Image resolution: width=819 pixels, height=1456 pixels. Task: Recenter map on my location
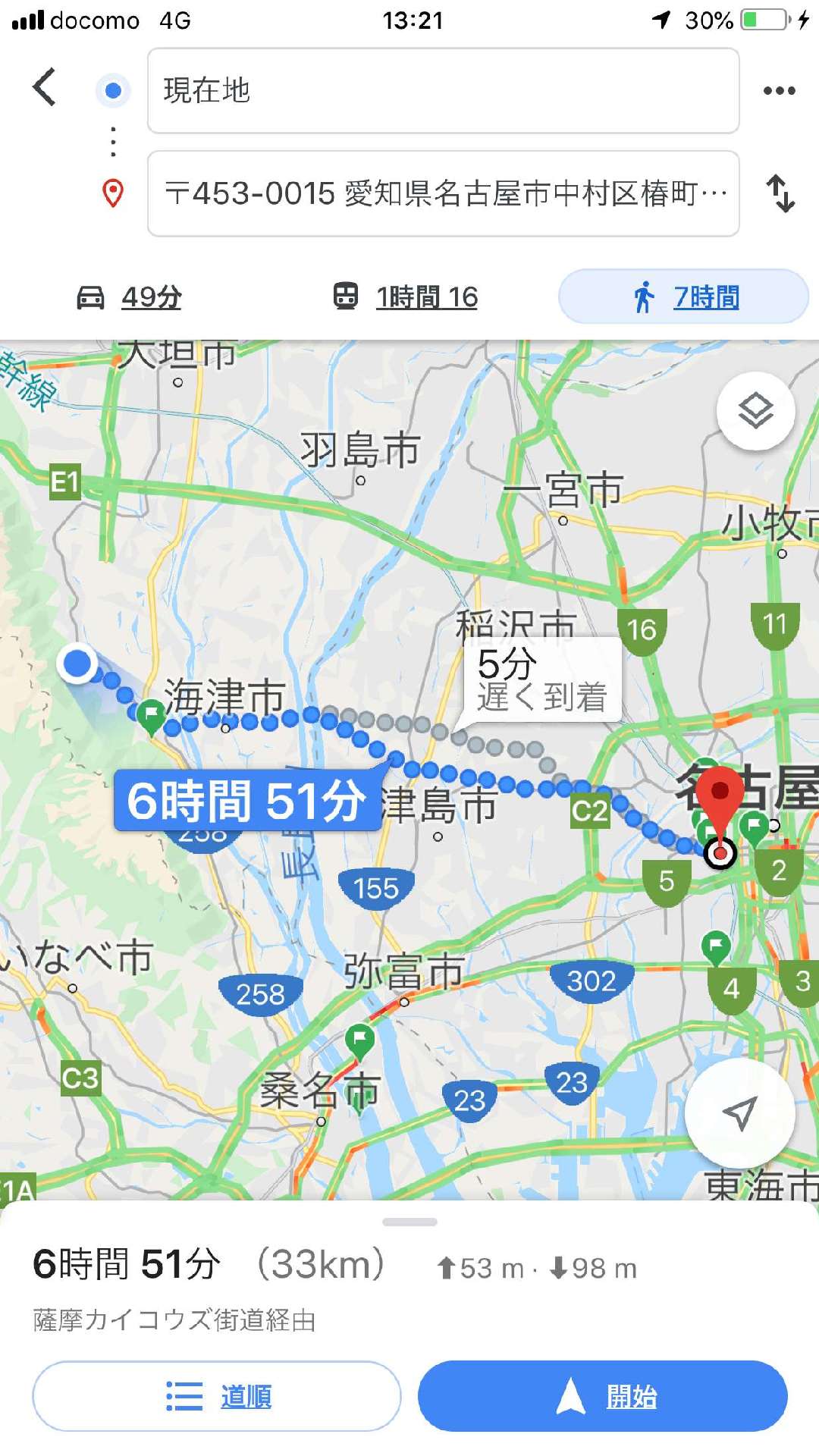tap(739, 1112)
